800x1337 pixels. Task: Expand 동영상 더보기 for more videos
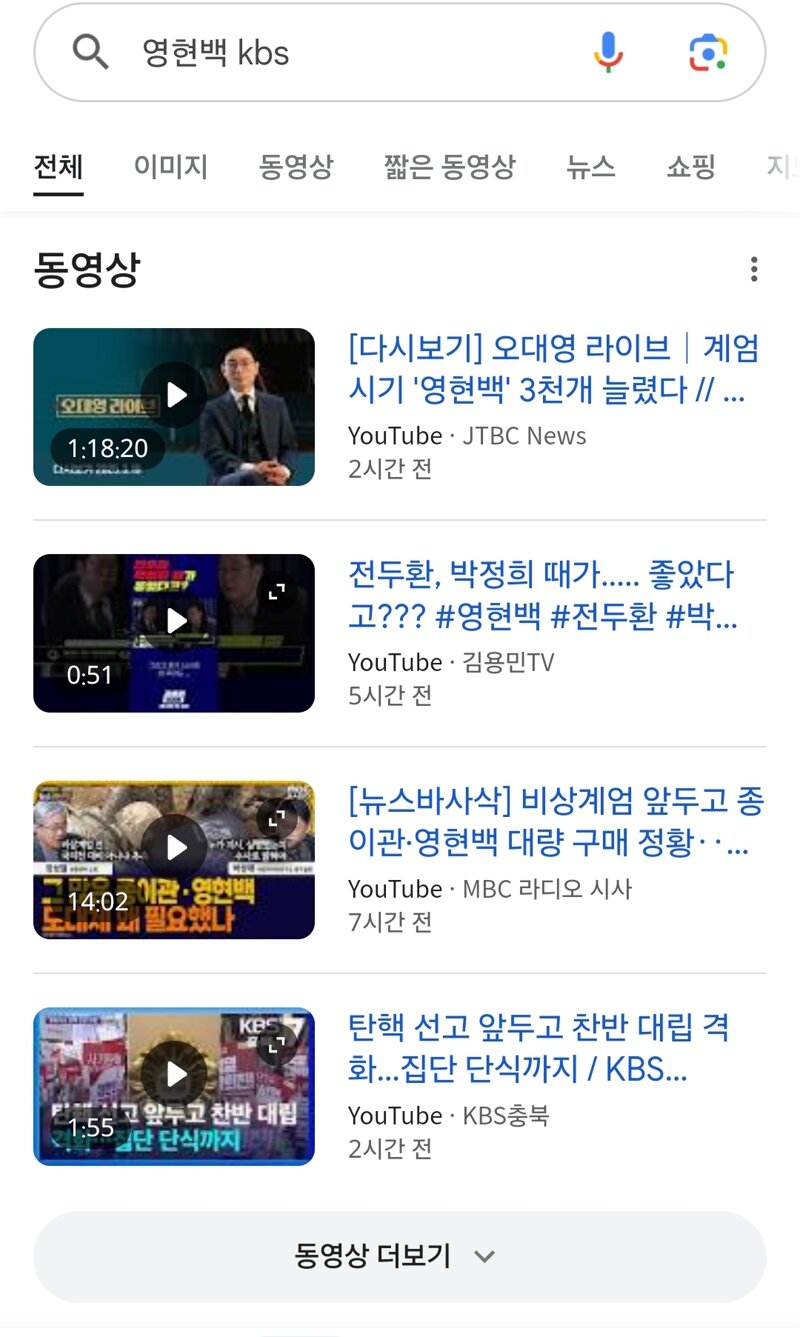click(400, 1256)
